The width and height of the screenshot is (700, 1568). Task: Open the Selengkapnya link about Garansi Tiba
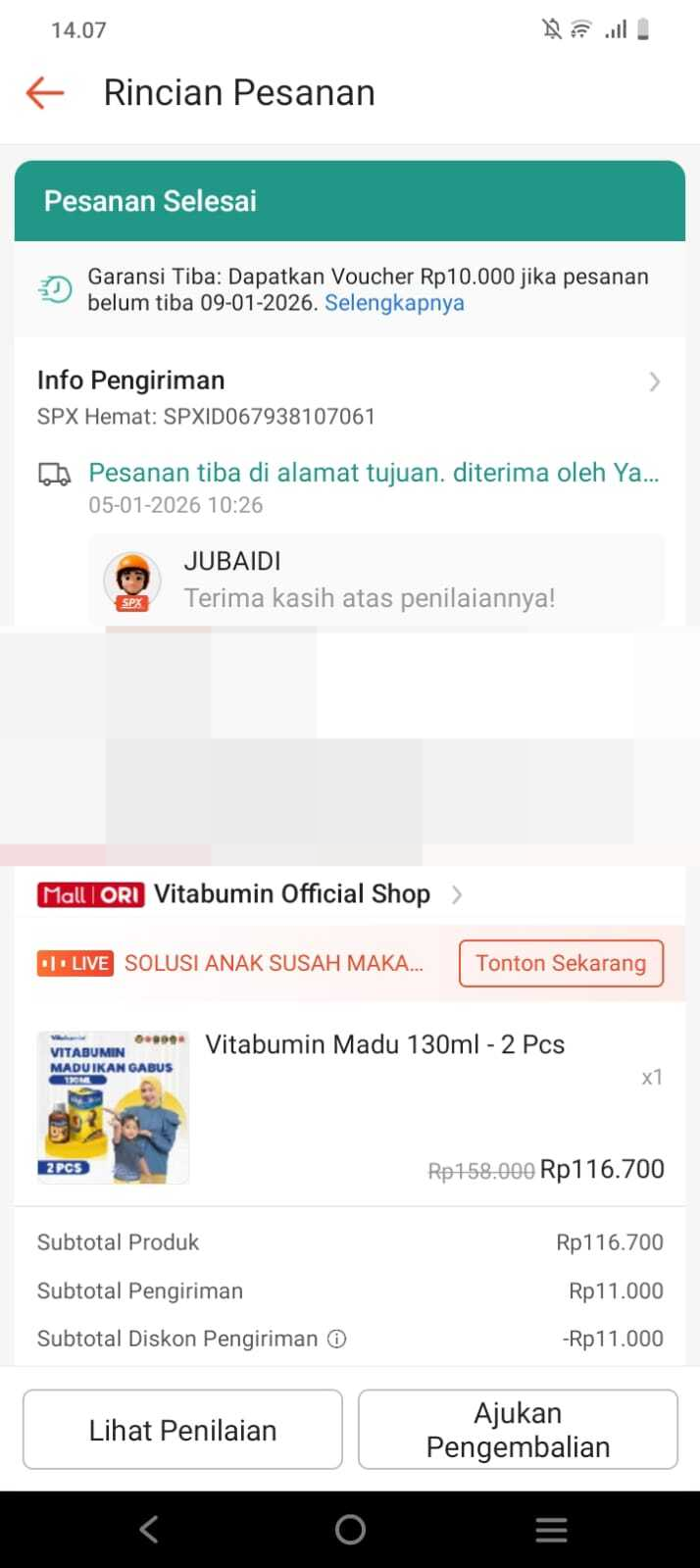pyautogui.click(x=394, y=303)
